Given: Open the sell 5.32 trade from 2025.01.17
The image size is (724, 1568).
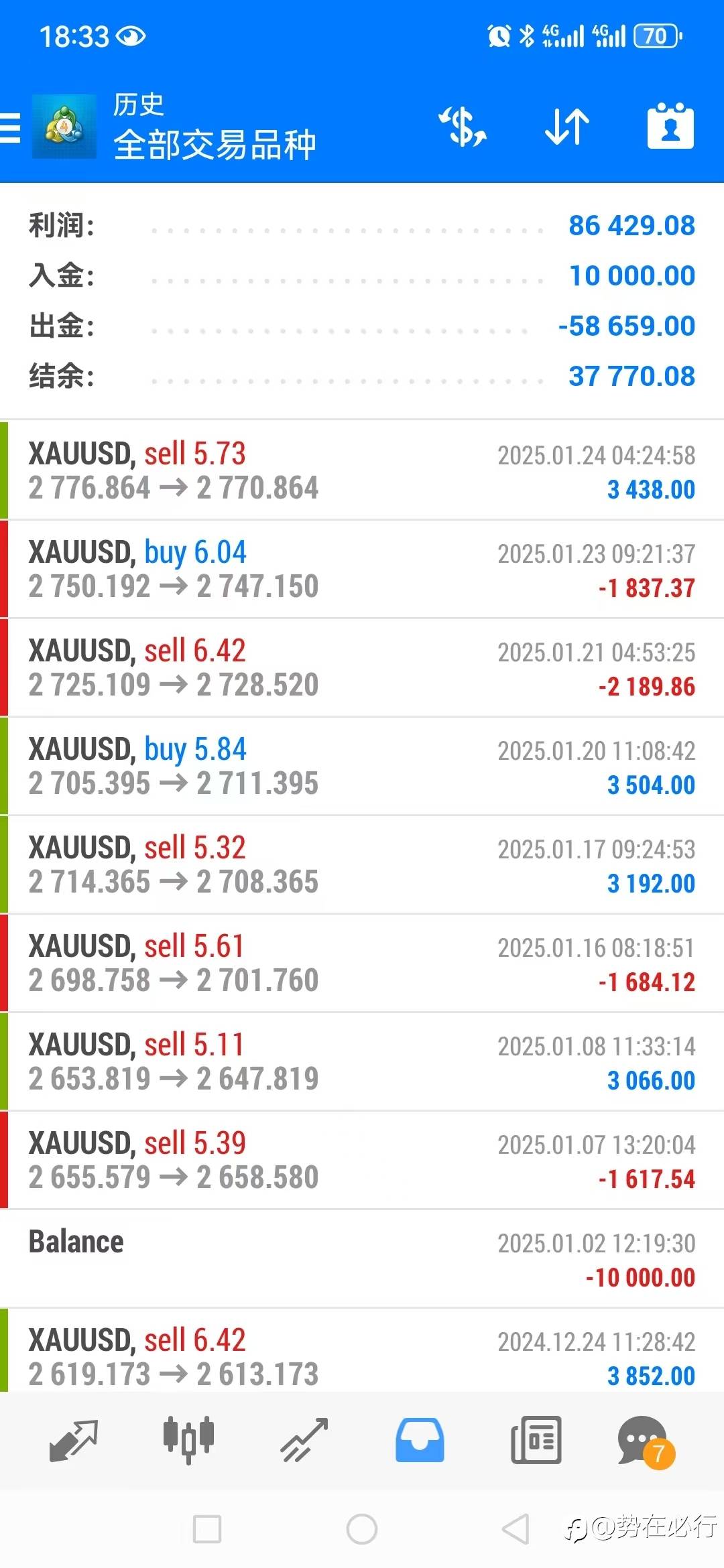Looking at the screenshot, I should tap(362, 864).
